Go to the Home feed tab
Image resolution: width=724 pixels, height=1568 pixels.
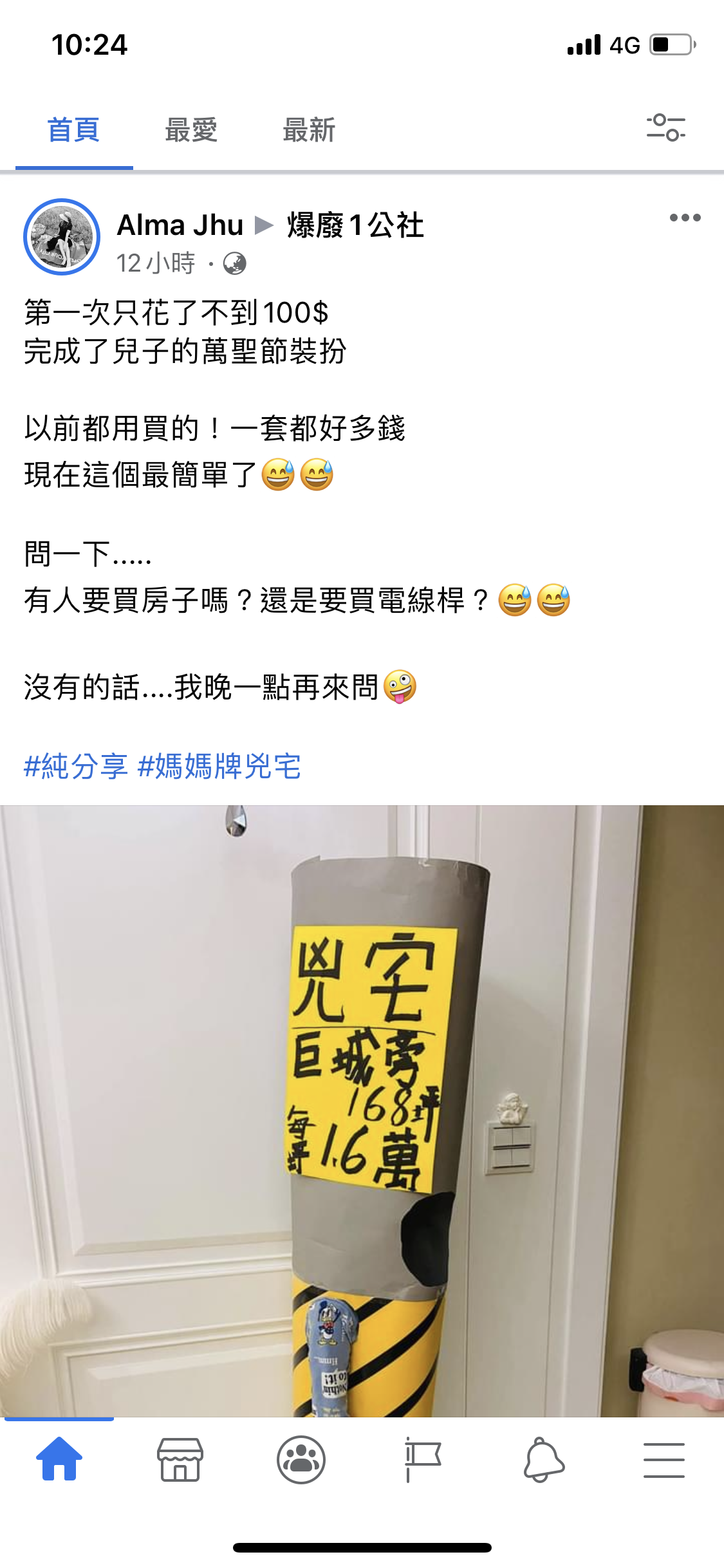click(59, 1459)
